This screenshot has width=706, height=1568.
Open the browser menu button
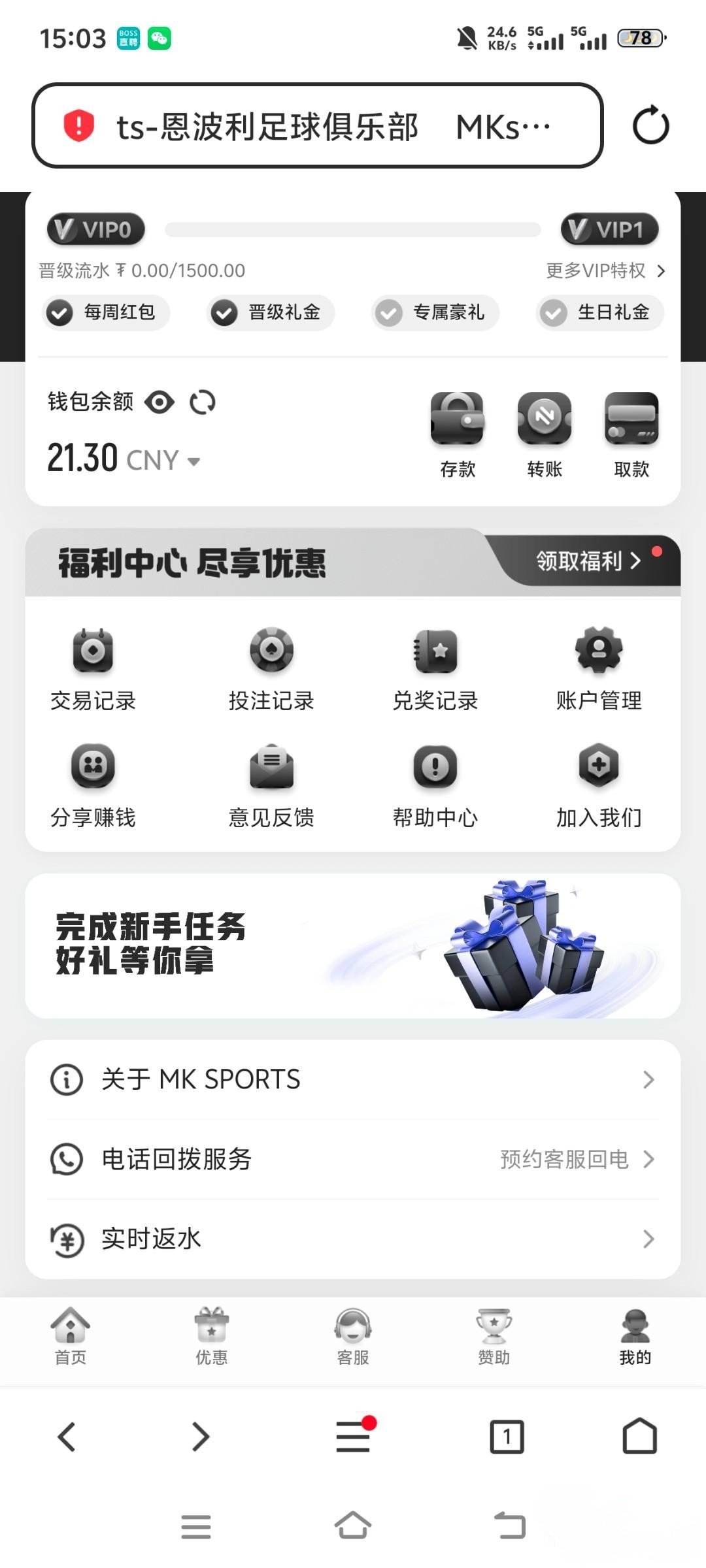tap(353, 1437)
